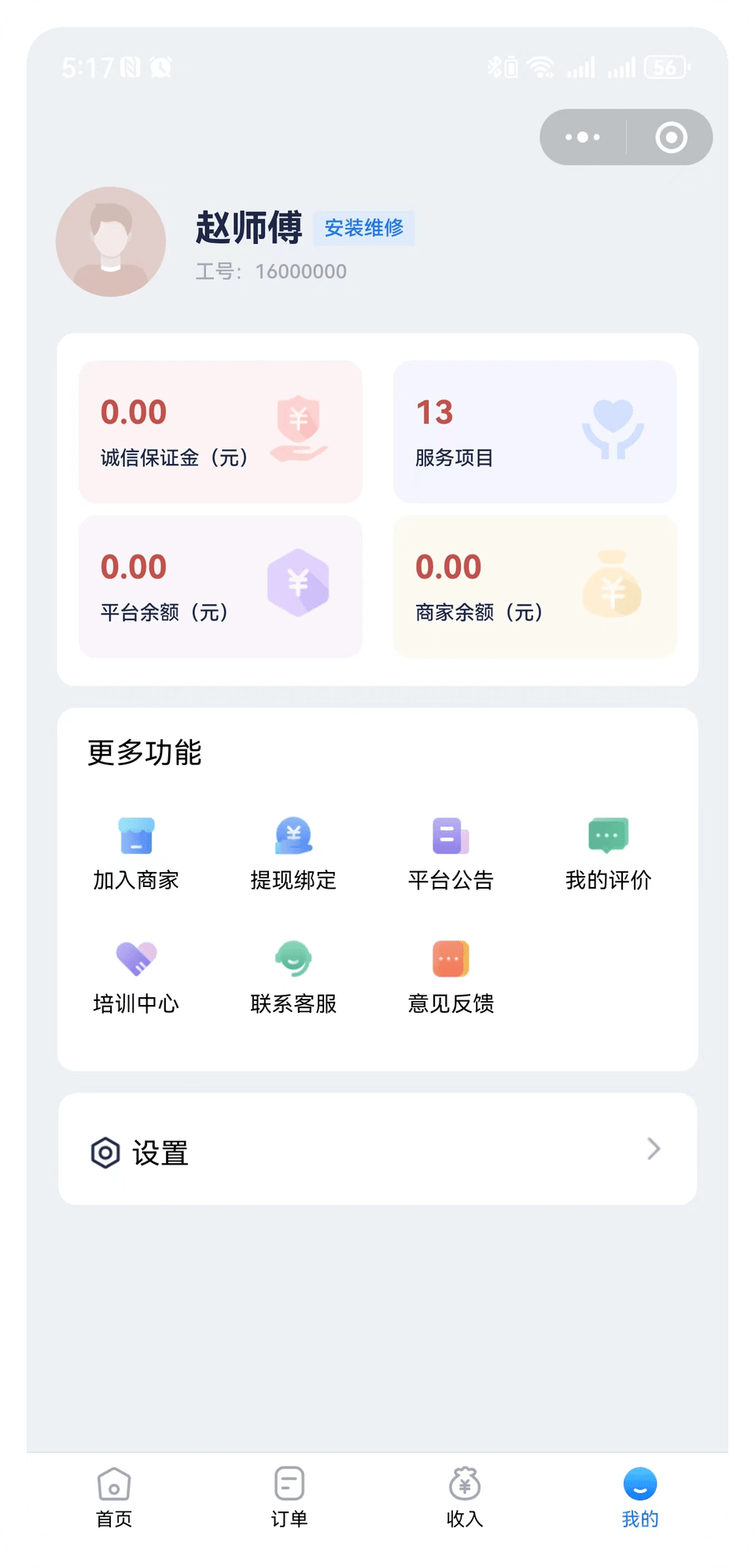
Task: Open 我的评价 reviews
Action: tap(608, 853)
